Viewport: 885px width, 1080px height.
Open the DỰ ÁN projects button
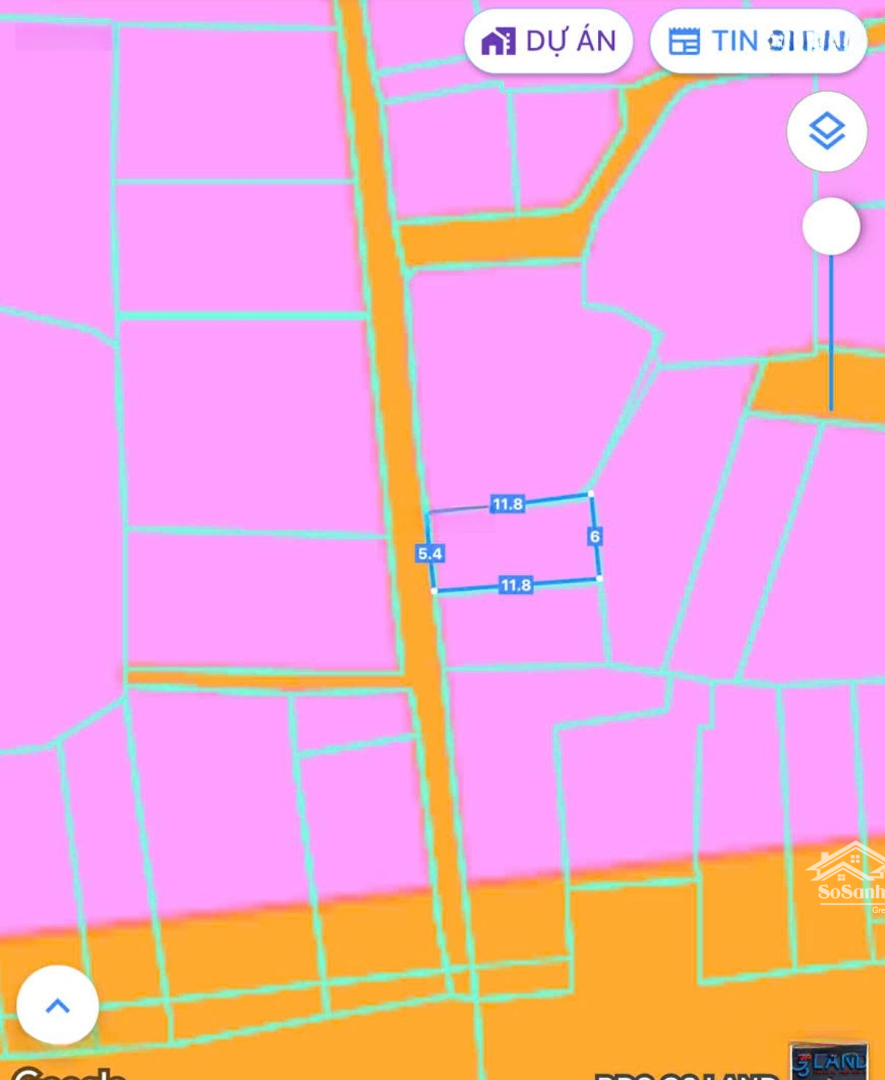click(548, 42)
